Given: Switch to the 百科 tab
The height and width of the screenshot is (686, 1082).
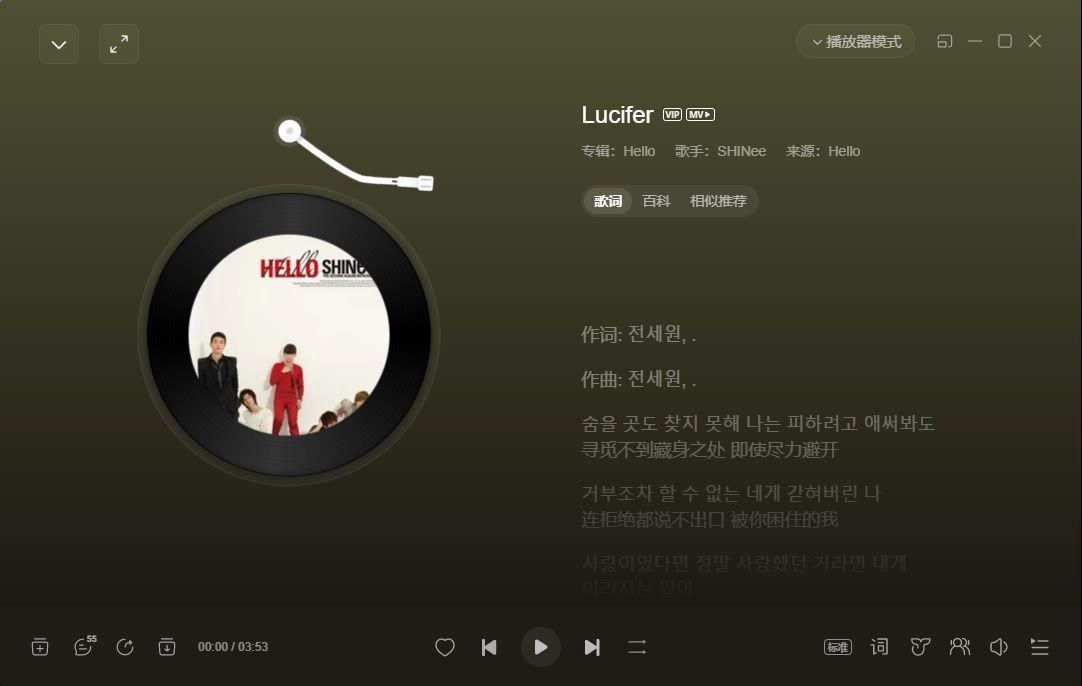Looking at the screenshot, I should pyautogui.click(x=656, y=201).
